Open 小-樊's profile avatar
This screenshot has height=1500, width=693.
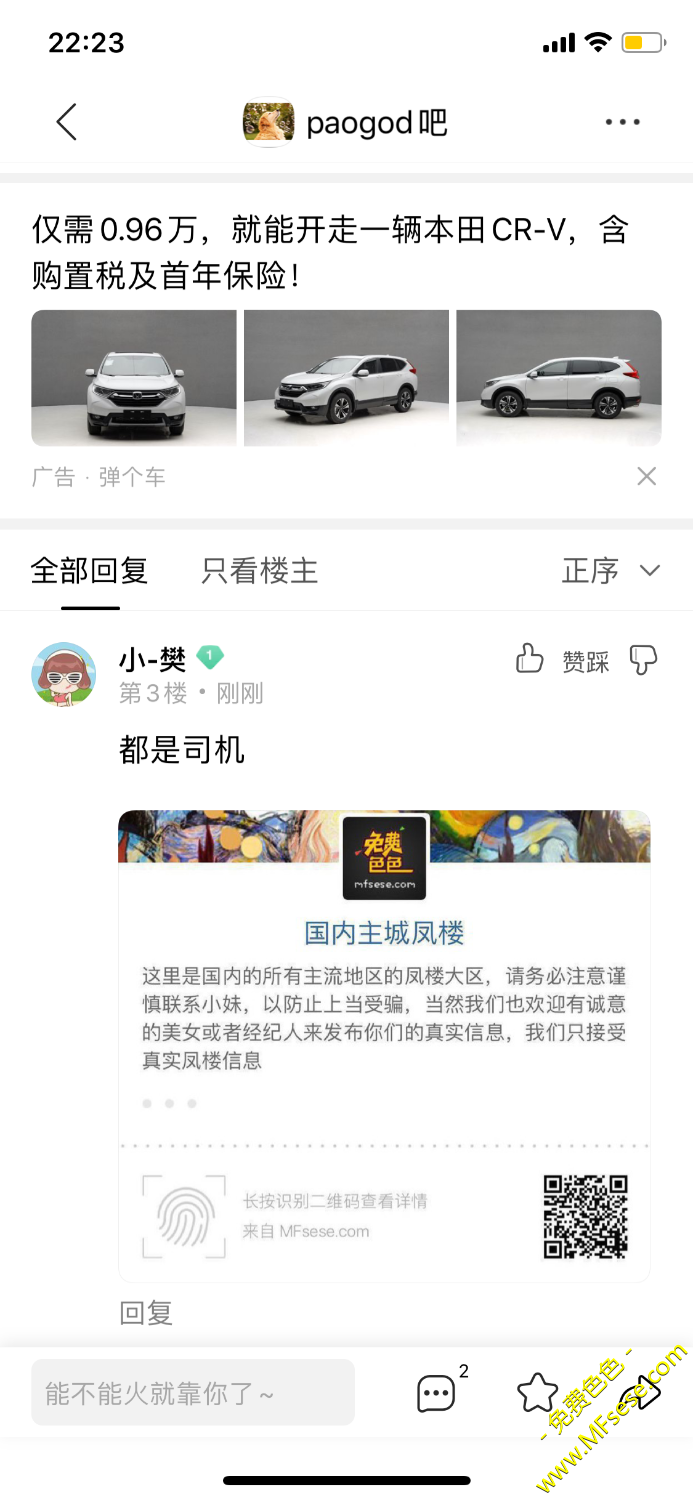pyautogui.click(x=64, y=675)
